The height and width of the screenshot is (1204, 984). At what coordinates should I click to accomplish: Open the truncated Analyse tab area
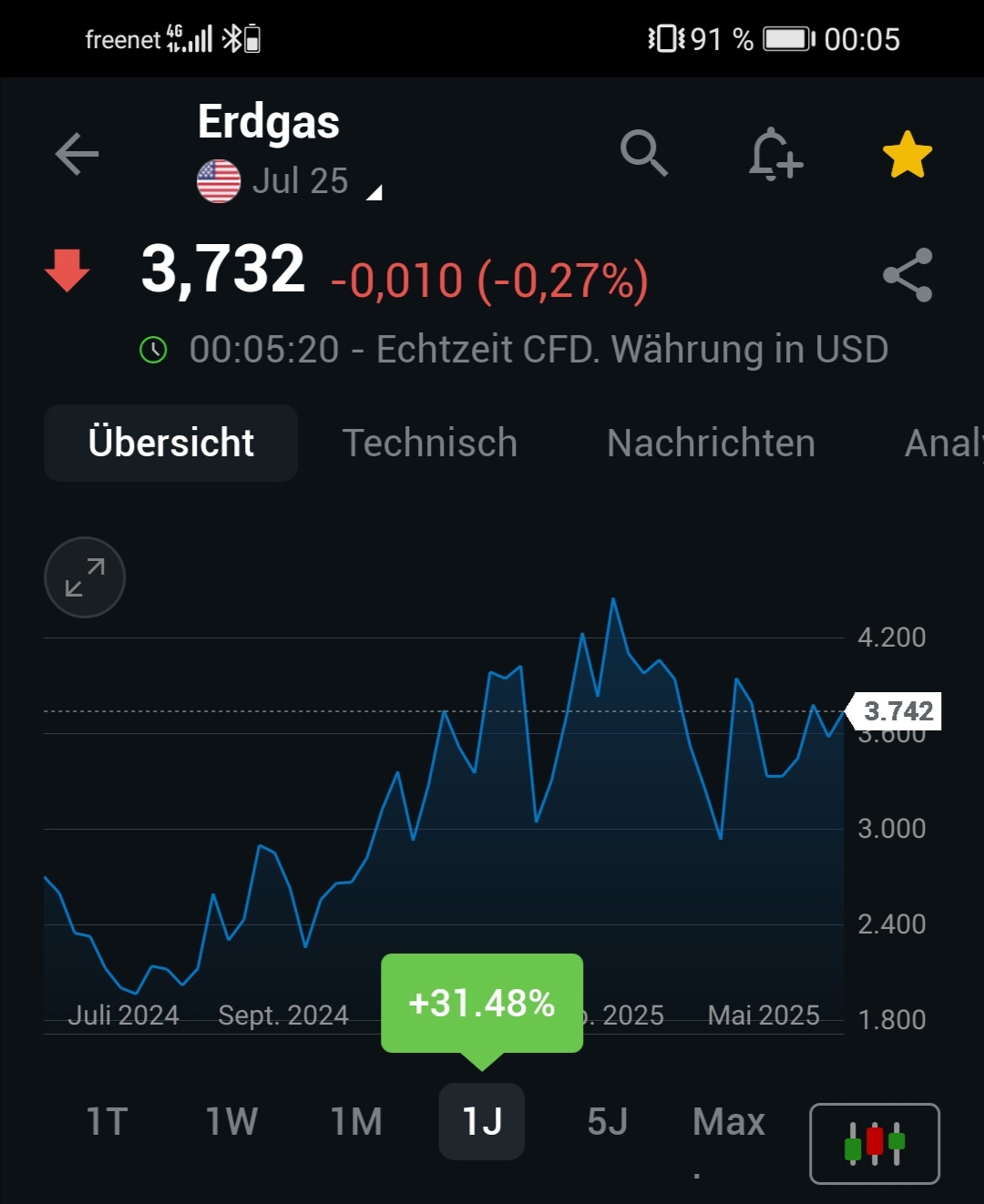point(943,444)
